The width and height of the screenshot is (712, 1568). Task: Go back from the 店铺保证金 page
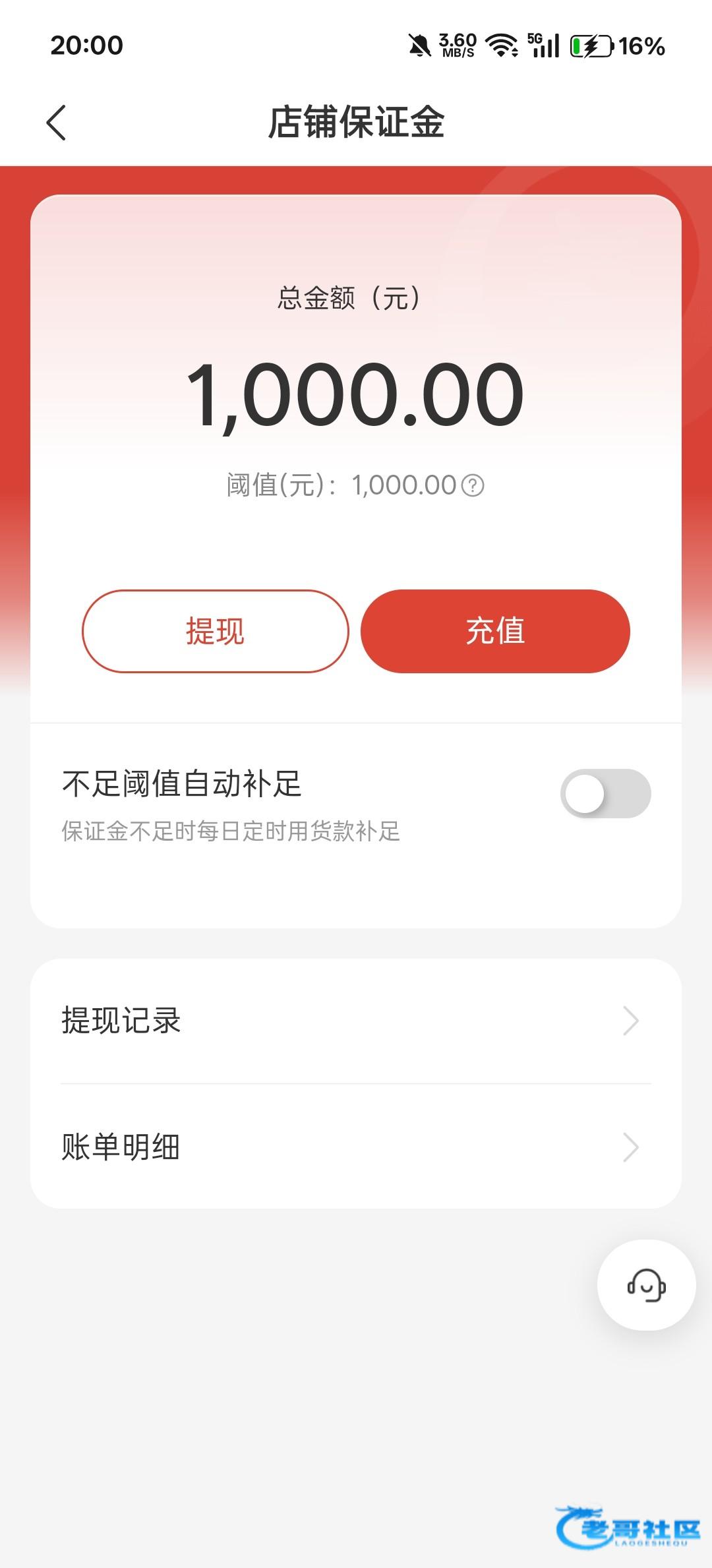57,123
